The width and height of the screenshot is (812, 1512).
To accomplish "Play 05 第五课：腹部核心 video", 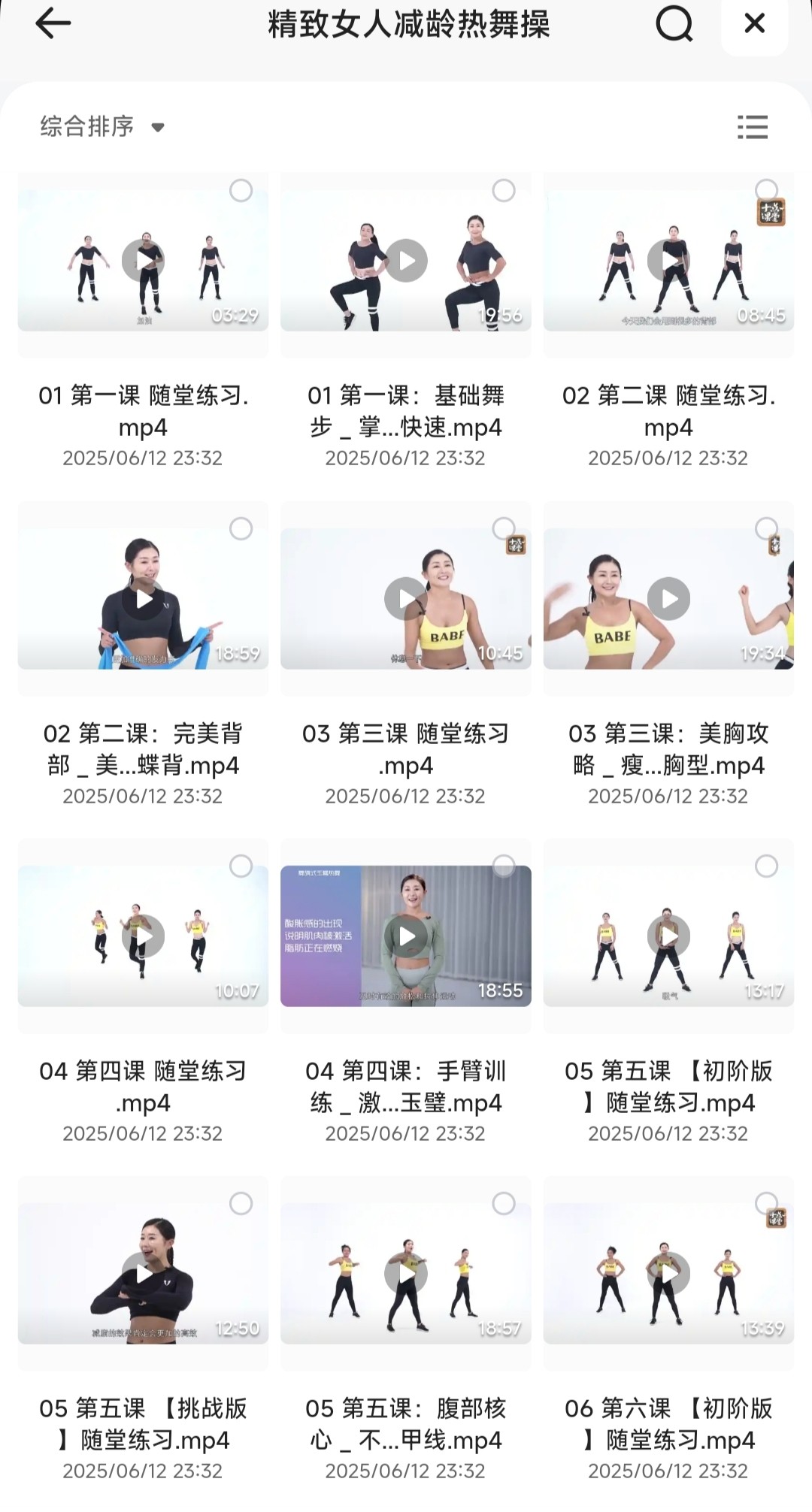I will 406,1274.
